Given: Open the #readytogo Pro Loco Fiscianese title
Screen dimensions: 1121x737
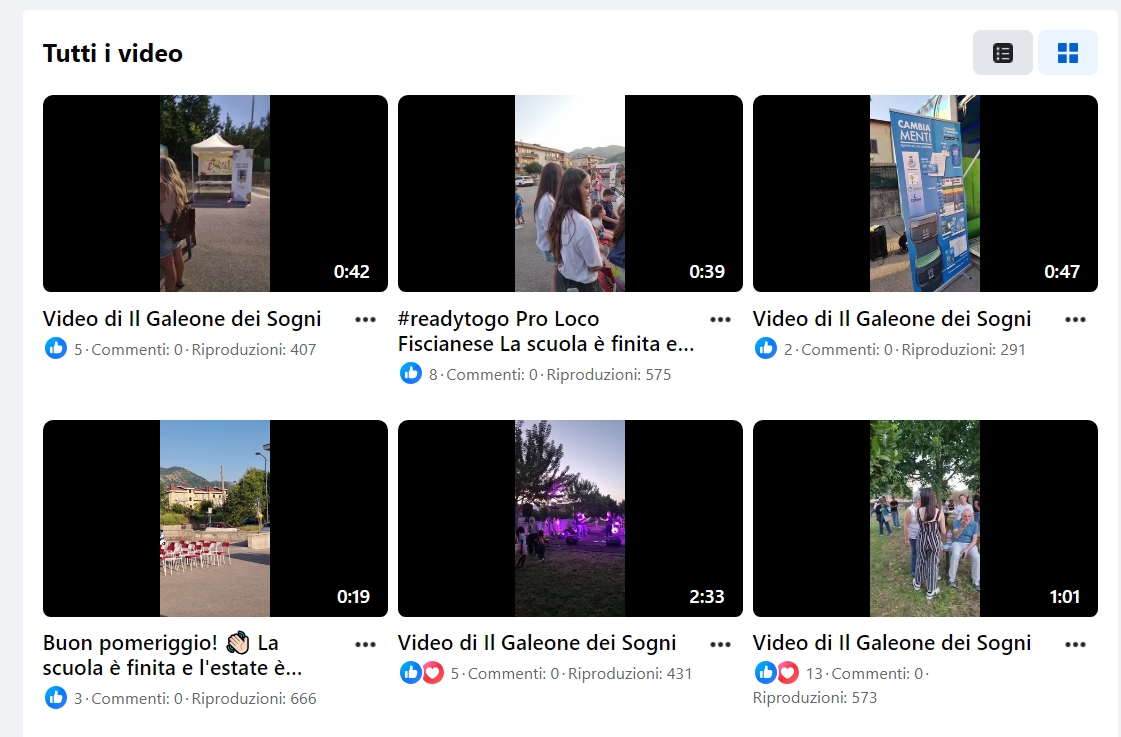Looking at the screenshot, I should [x=545, y=331].
